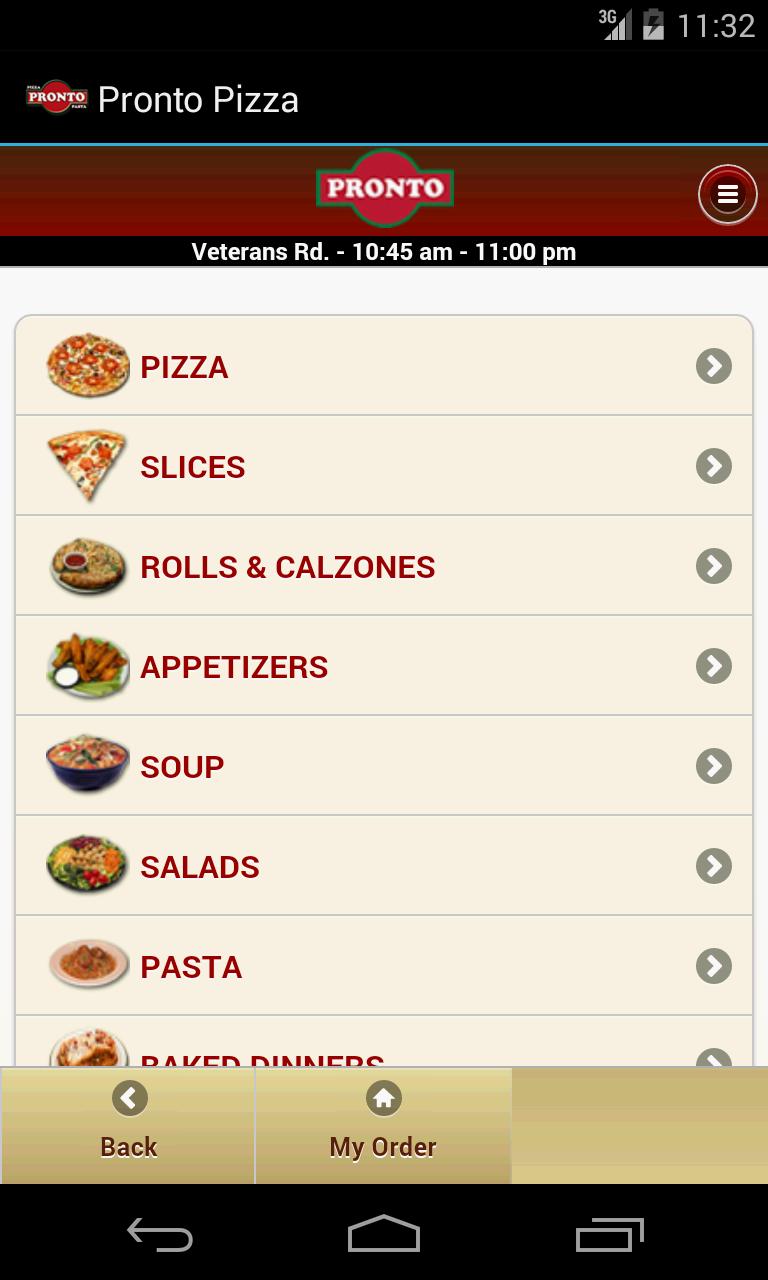
Task: Tap the Android recent apps button
Action: pyautogui.click(x=609, y=1235)
